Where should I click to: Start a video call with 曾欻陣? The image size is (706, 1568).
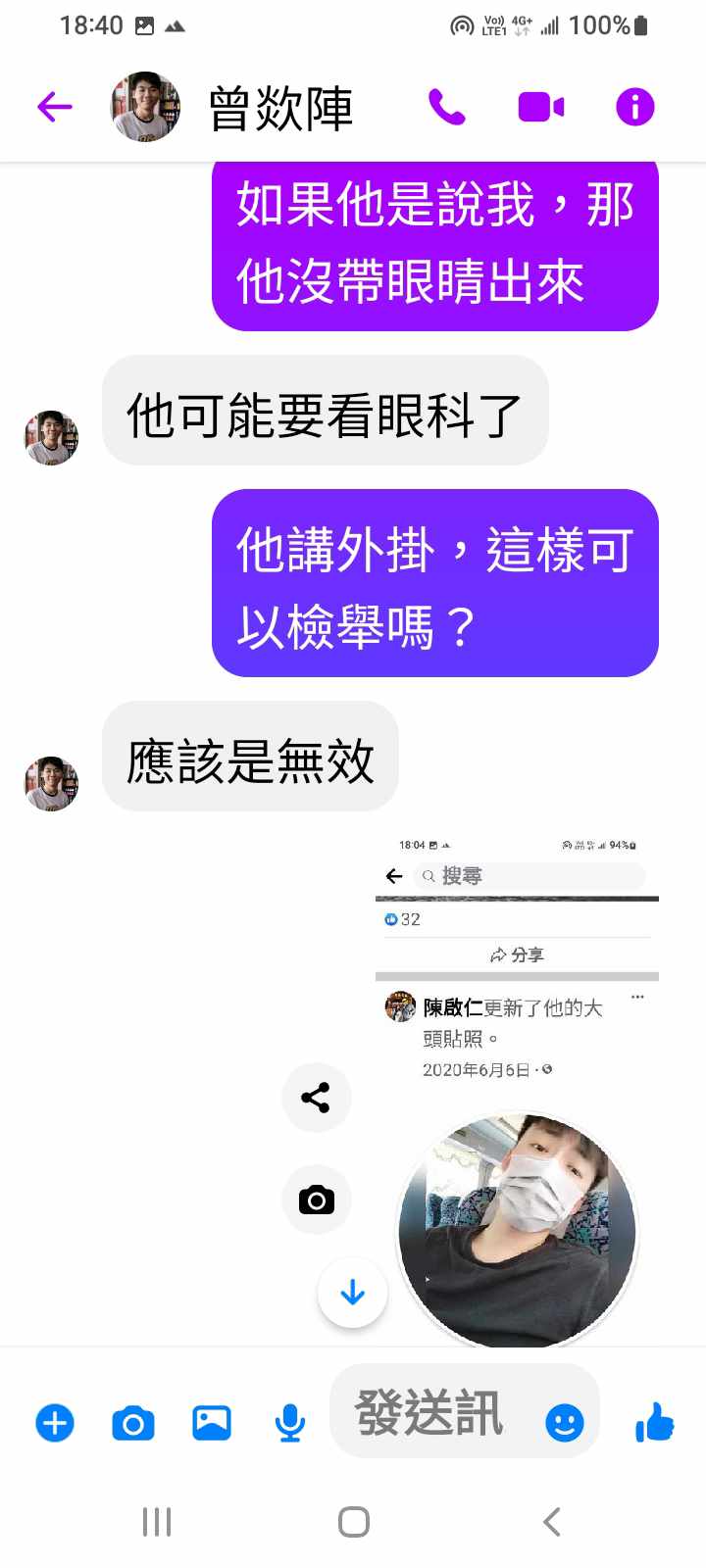[540, 107]
